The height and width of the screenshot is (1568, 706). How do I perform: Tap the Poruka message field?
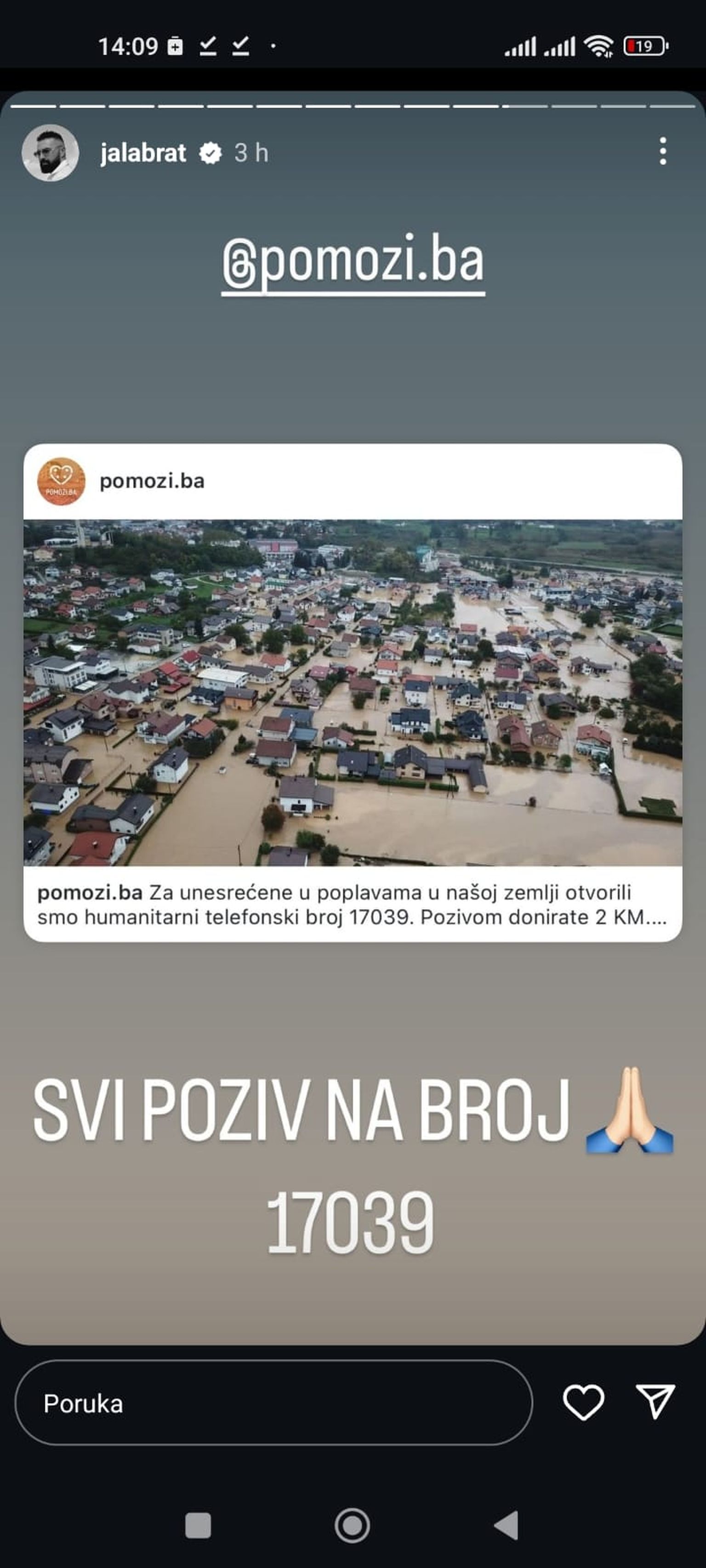pyautogui.click(x=273, y=1404)
